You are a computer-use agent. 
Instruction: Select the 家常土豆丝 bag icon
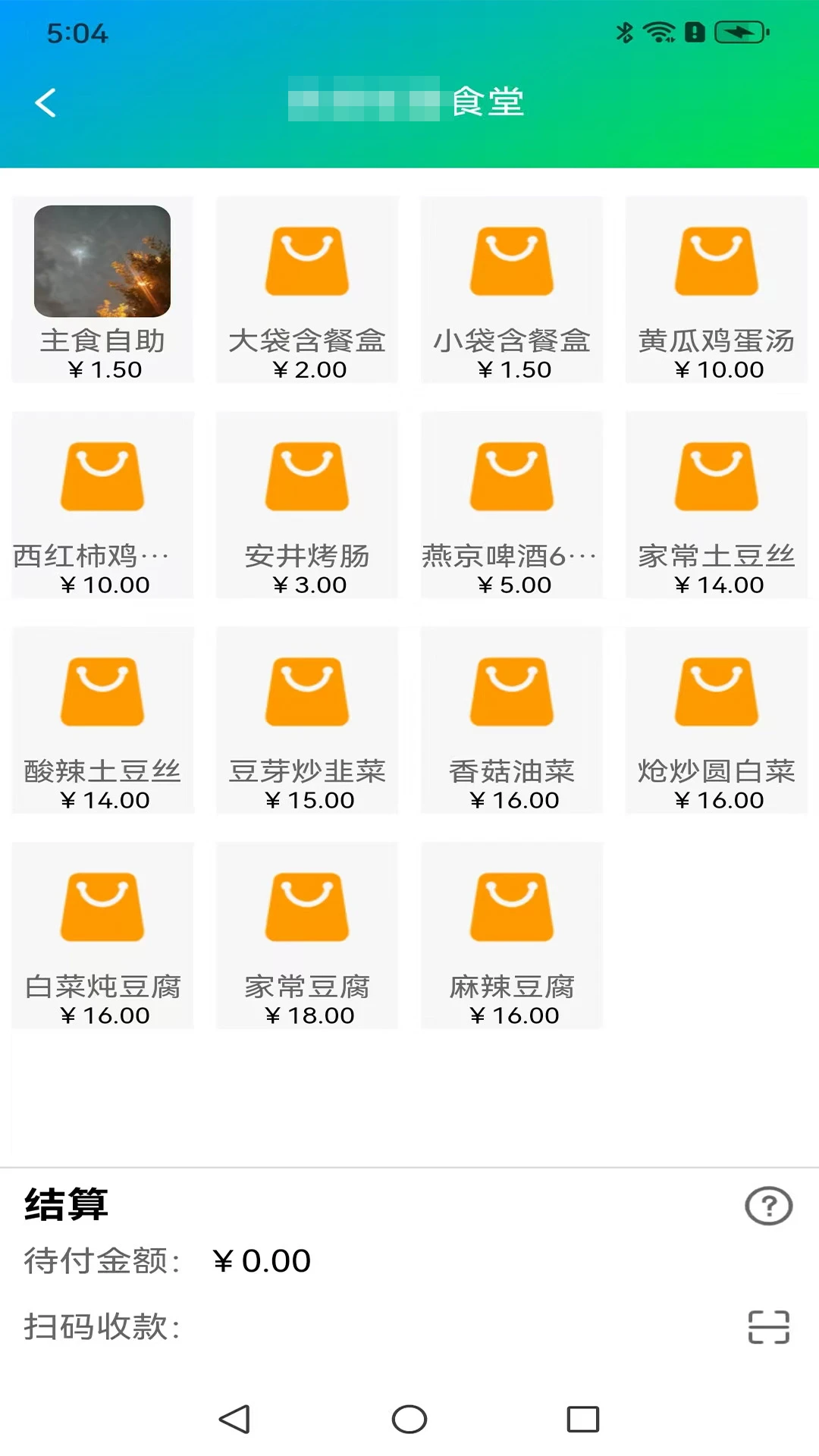(x=717, y=475)
